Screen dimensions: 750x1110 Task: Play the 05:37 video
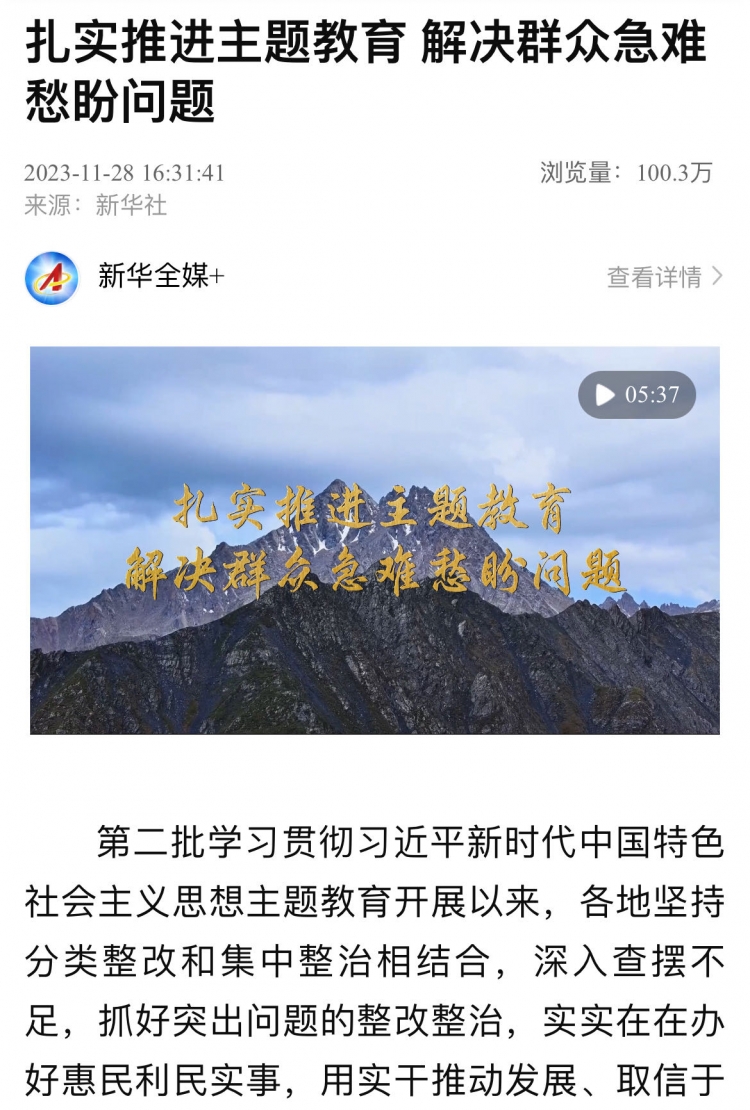click(x=636, y=395)
